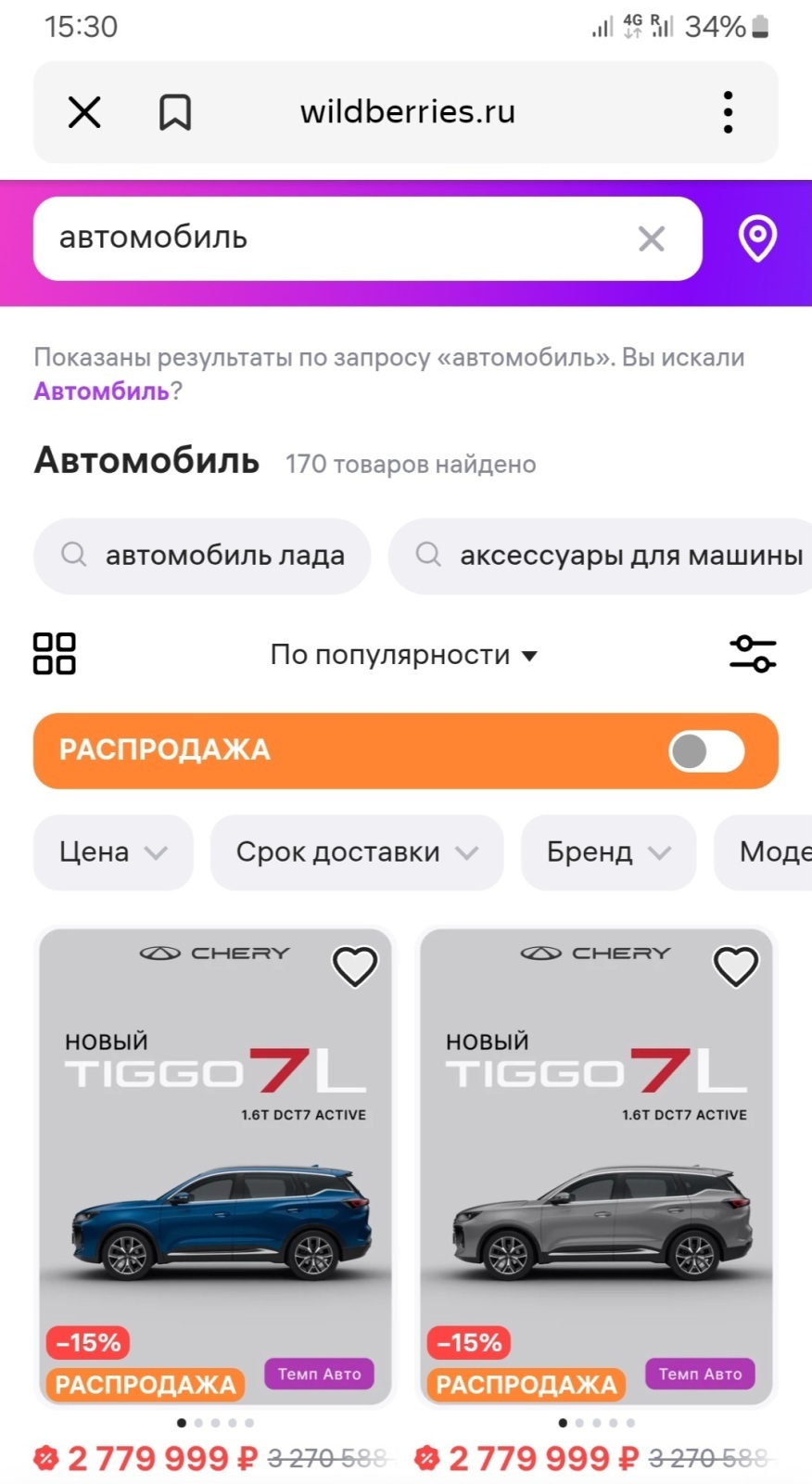Image resolution: width=812 pixels, height=1484 pixels.
Task: Expand the «Цена» filter
Action: pos(113,851)
